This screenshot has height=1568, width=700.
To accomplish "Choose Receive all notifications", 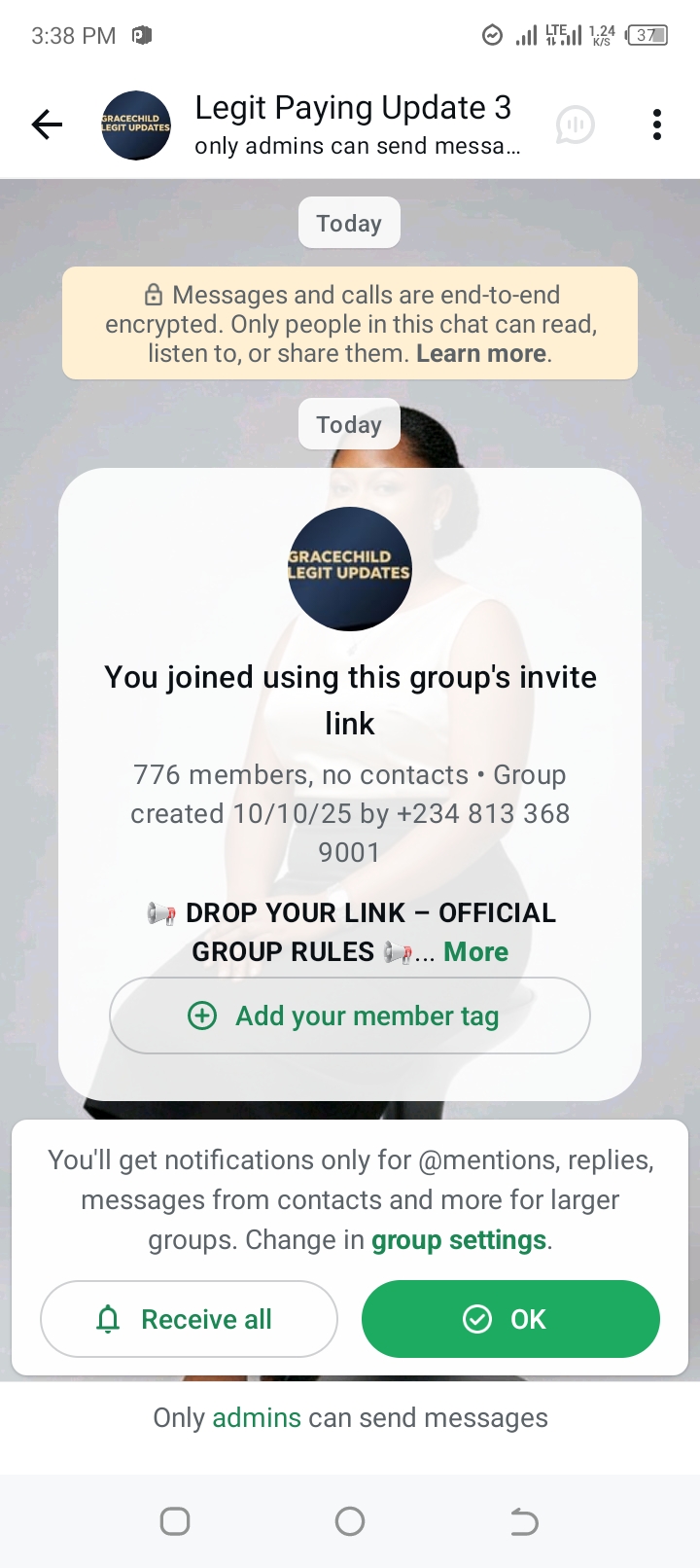I will pyautogui.click(x=189, y=1319).
